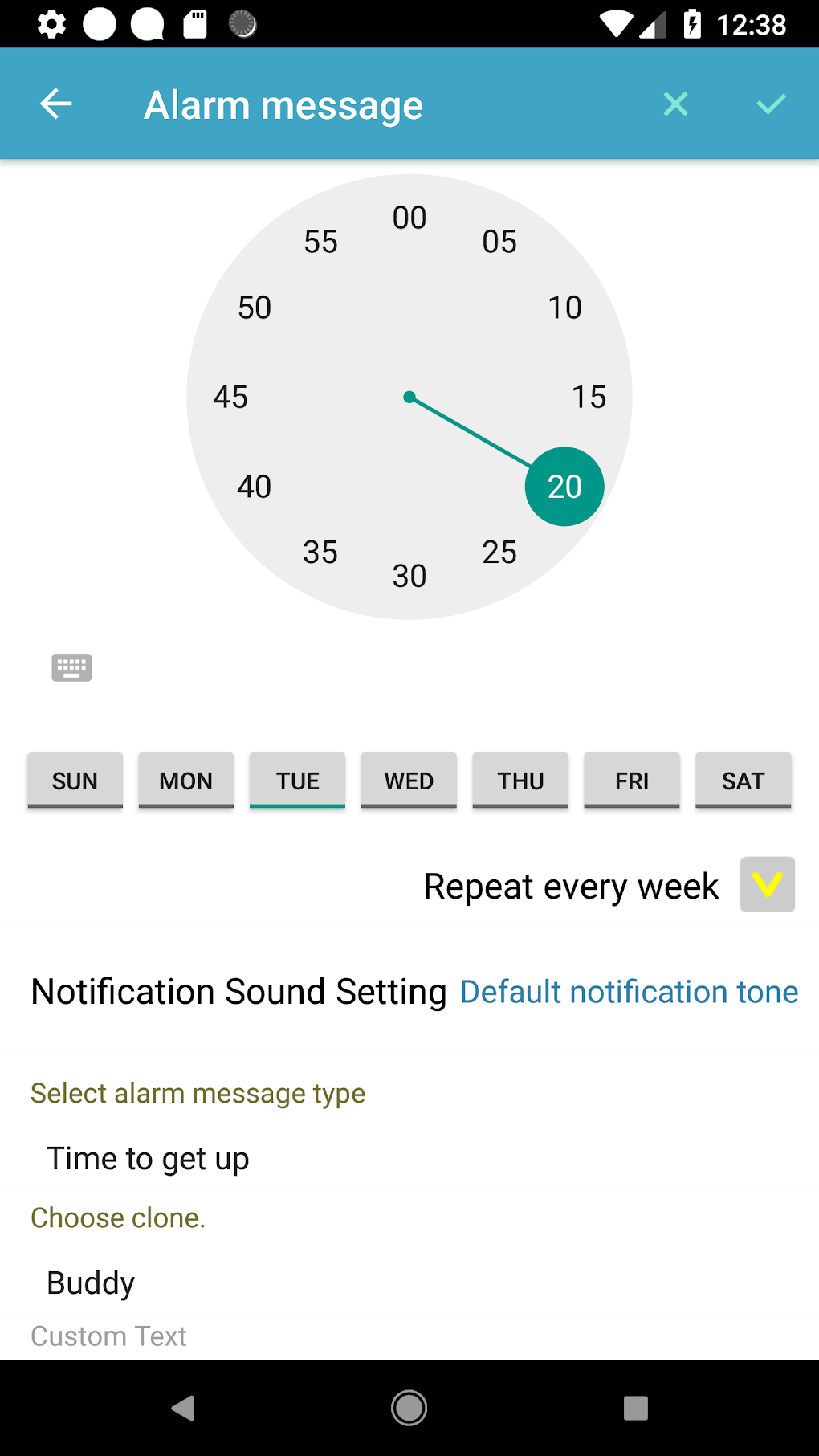Image resolution: width=819 pixels, height=1456 pixels.
Task: Open the alarm message type dropdown
Action: click(x=409, y=1159)
